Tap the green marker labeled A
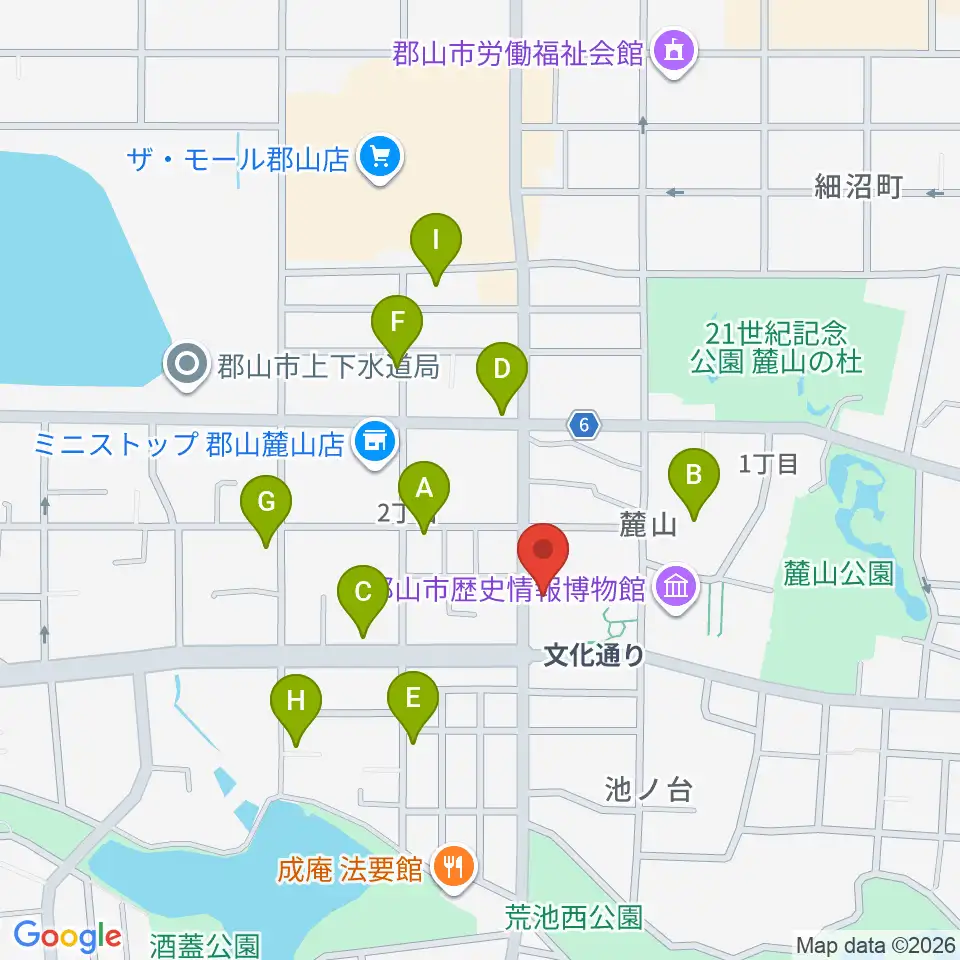This screenshot has width=960, height=960. (424, 497)
